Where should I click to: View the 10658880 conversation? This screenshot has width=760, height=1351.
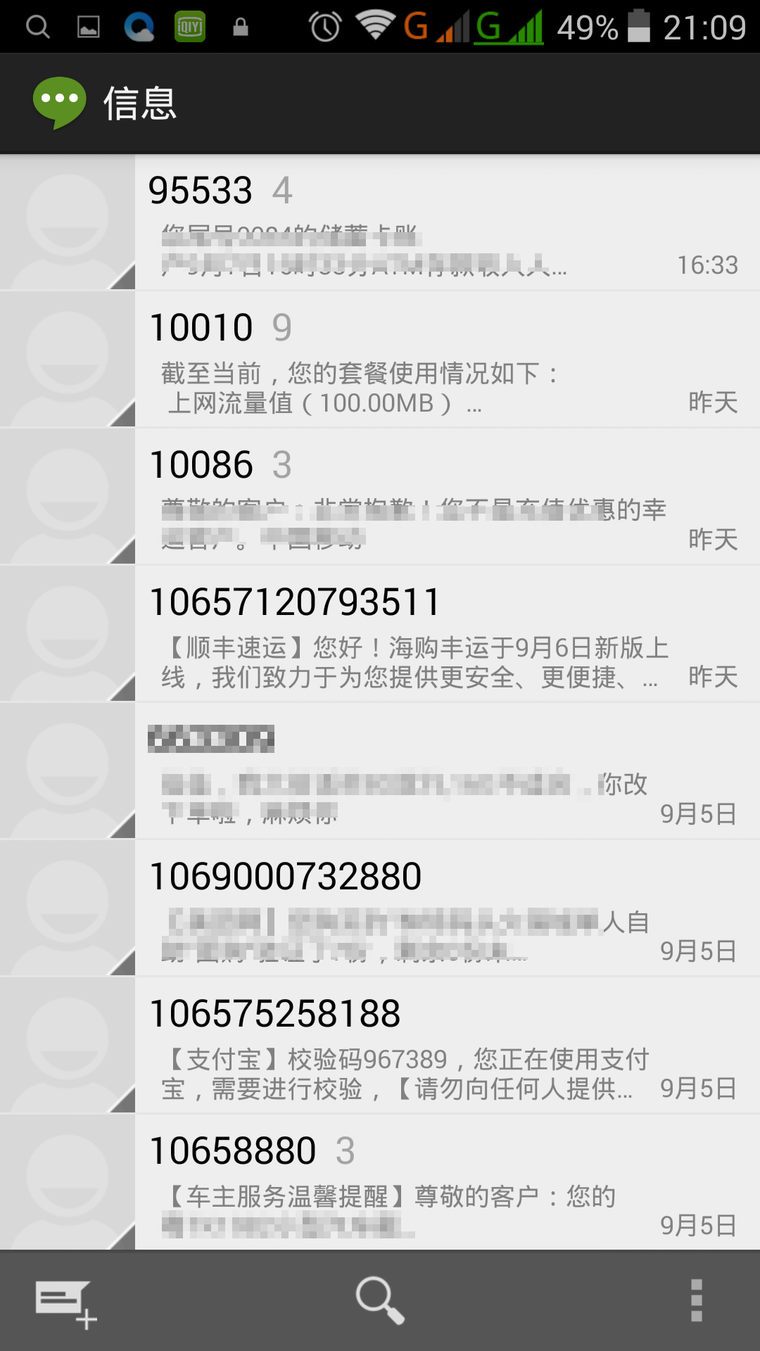coord(380,1182)
